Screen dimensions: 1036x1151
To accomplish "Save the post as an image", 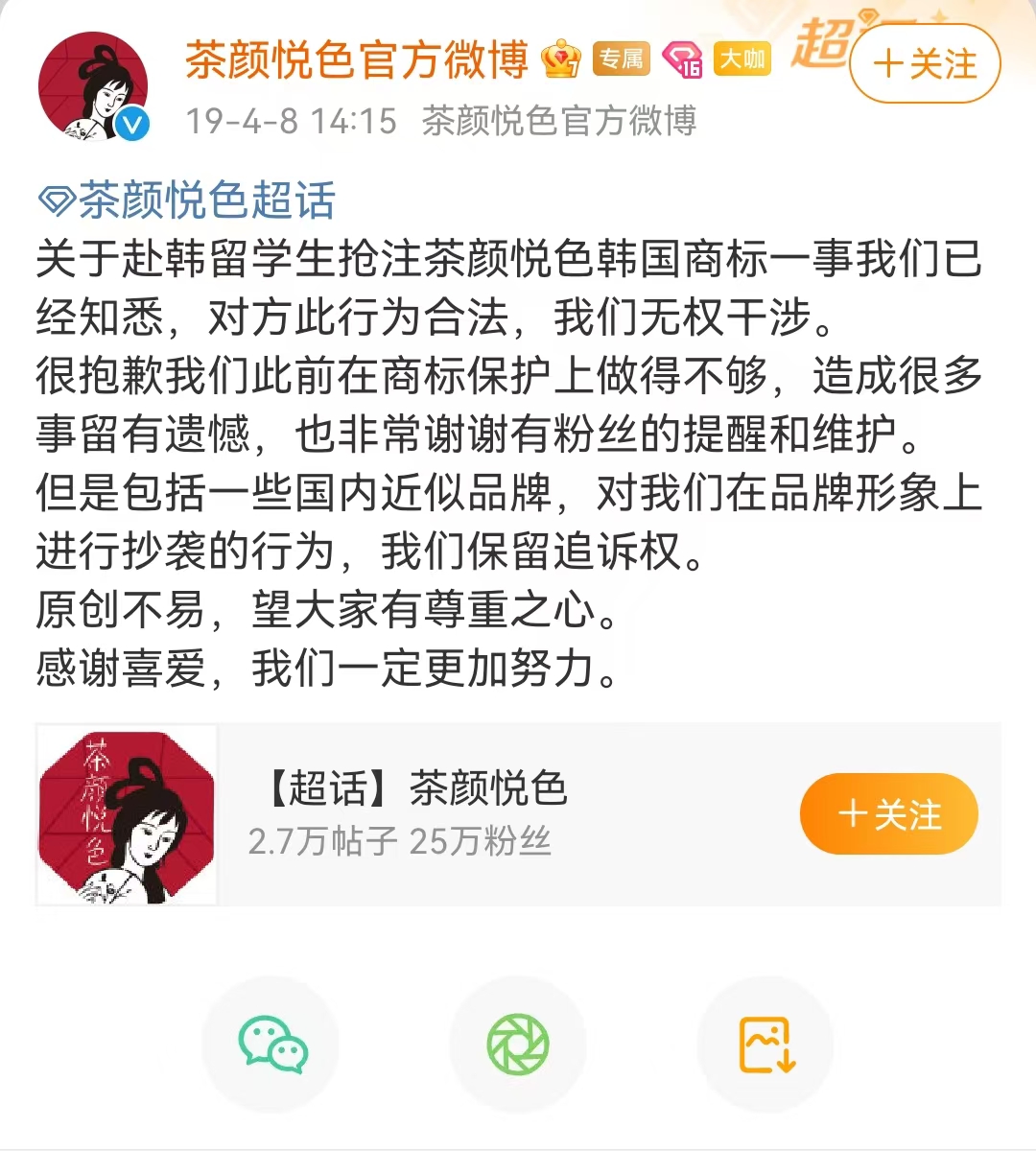I will [x=765, y=1044].
